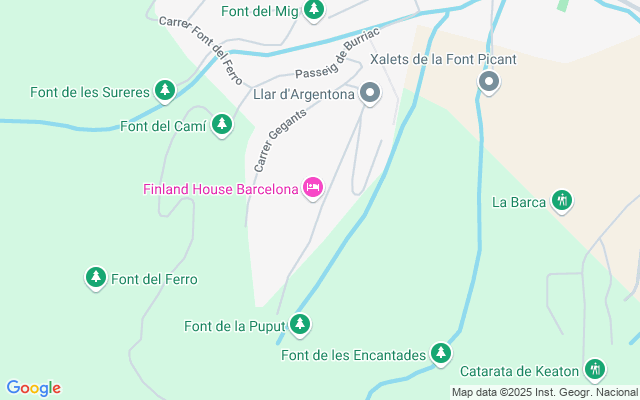The image size is (640, 400).
Task: Select Xalets de la Font Picant marker
Action: (x=488, y=81)
